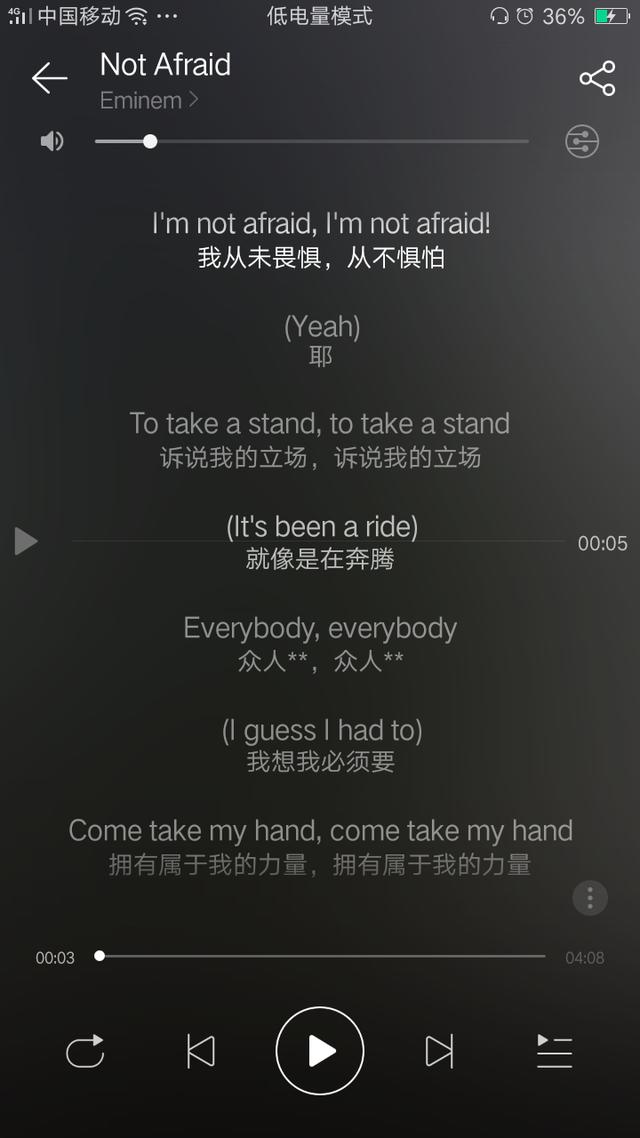
Task: Skip to the next track
Action: tap(439, 1051)
